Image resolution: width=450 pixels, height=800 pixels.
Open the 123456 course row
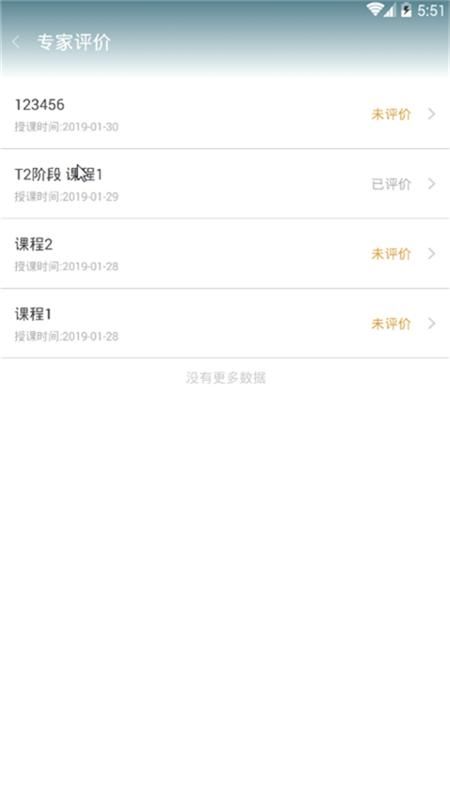[x=225, y=114]
